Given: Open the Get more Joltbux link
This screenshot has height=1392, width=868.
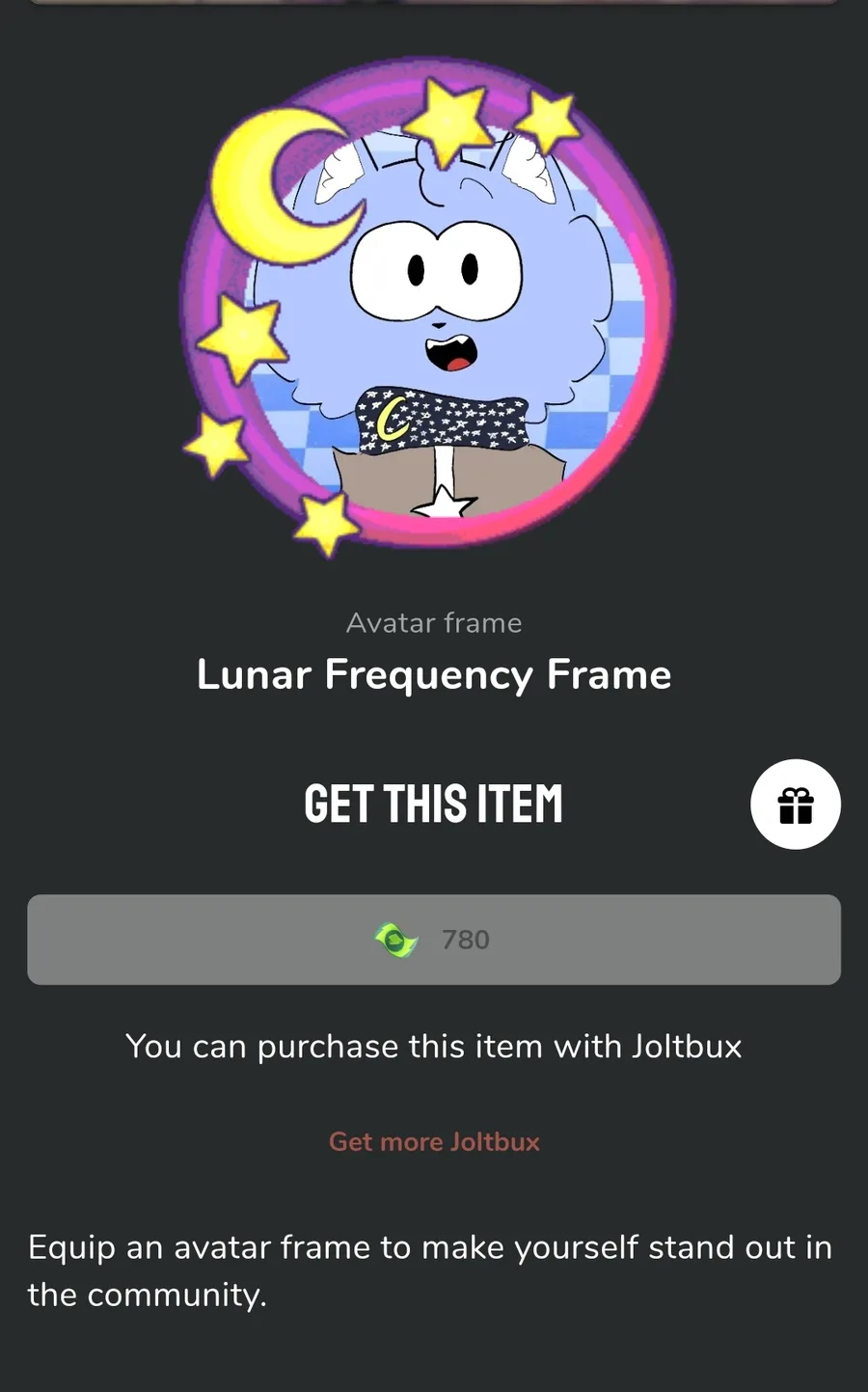Looking at the screenshot, I should 434,1141.
